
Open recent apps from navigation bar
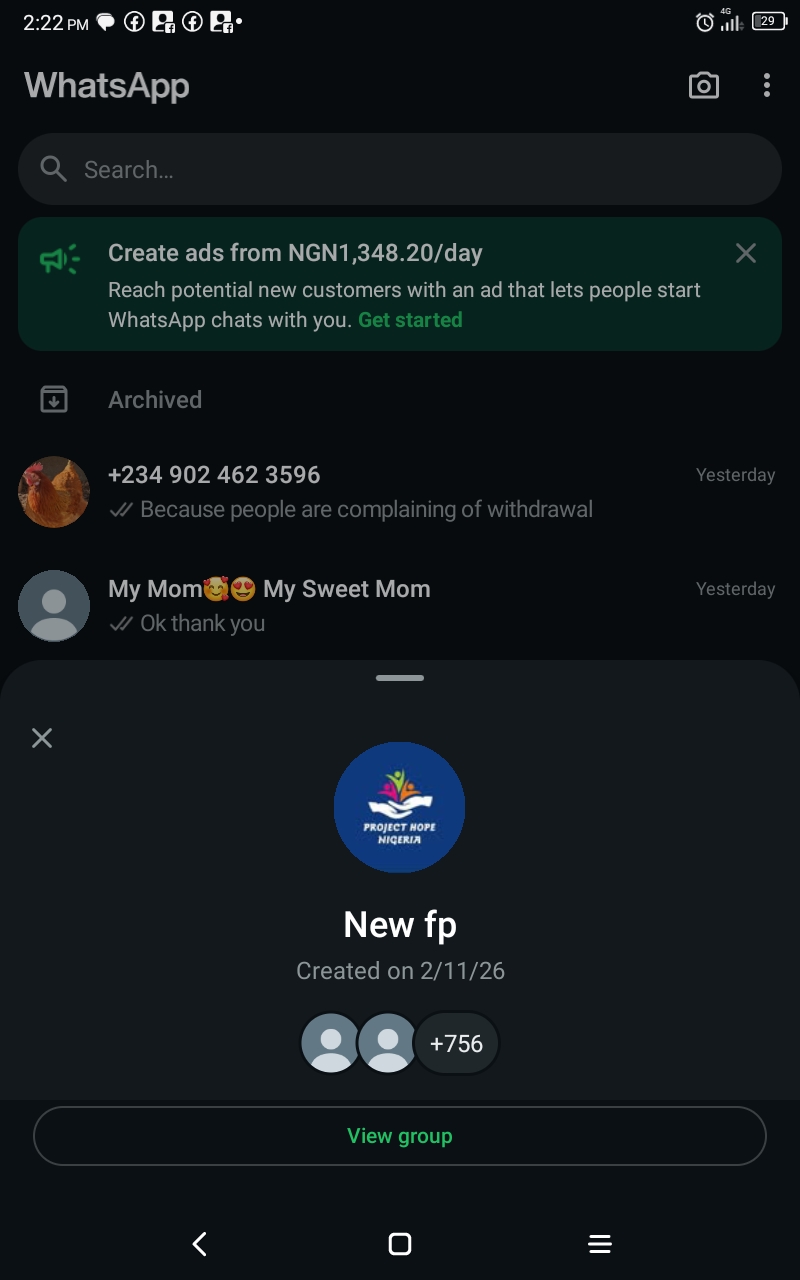pyautogui.click(x=599, y=1244)
